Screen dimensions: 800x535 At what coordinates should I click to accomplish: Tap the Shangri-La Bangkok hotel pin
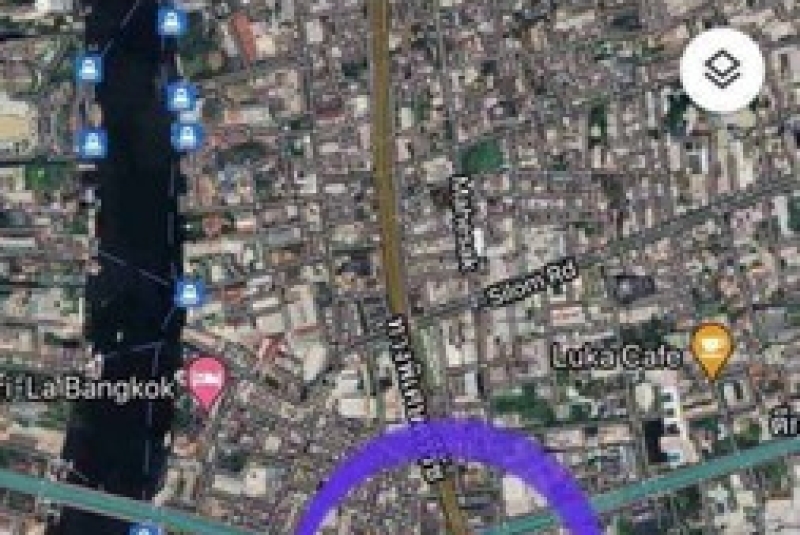tap(207, 382)
